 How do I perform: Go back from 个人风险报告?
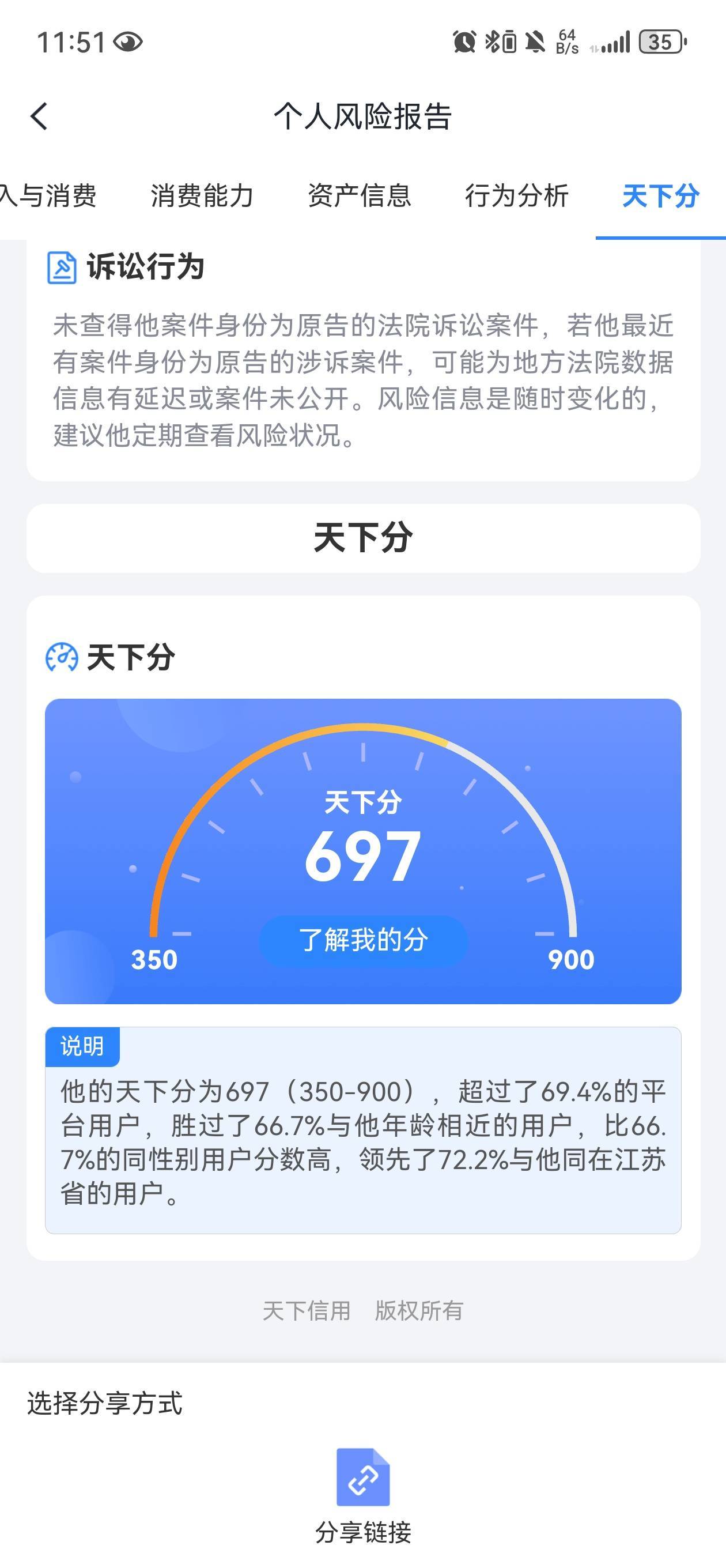point(39,116)
